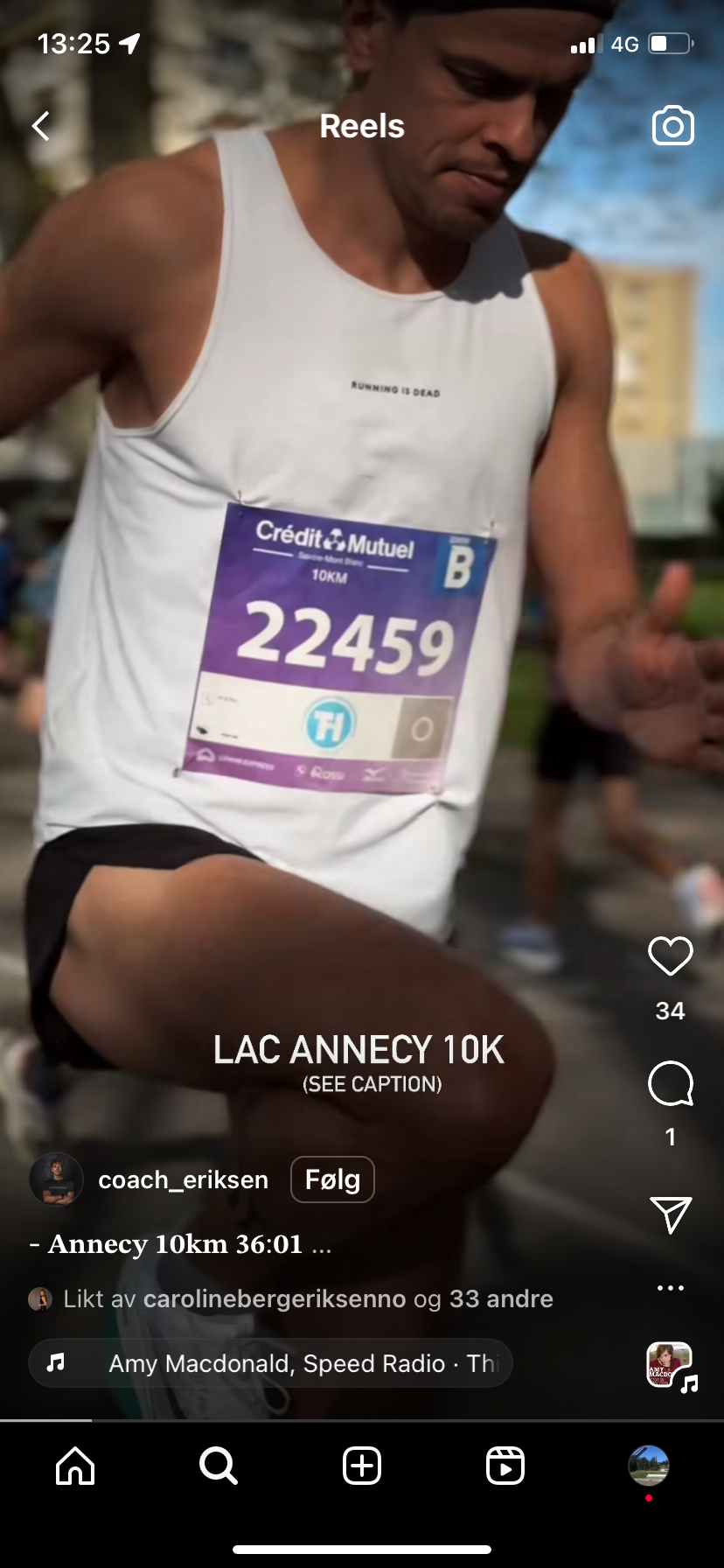Open the audio cover thumbnail
This screenshot has height=1568, width=724.
pyautogui.click(x=670, y=1365)
